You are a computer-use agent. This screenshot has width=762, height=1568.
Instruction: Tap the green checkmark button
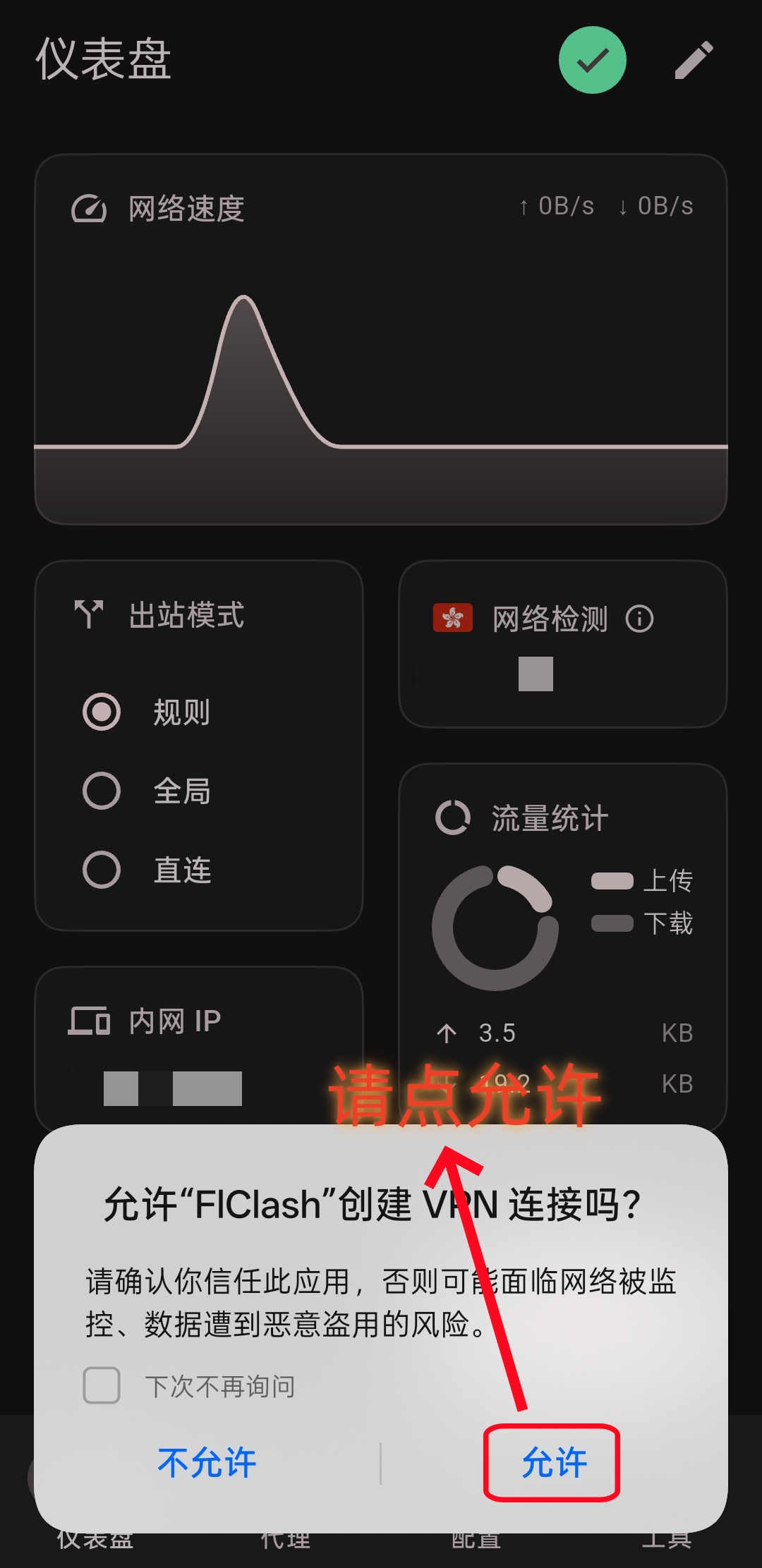click(x=592, y=60)
